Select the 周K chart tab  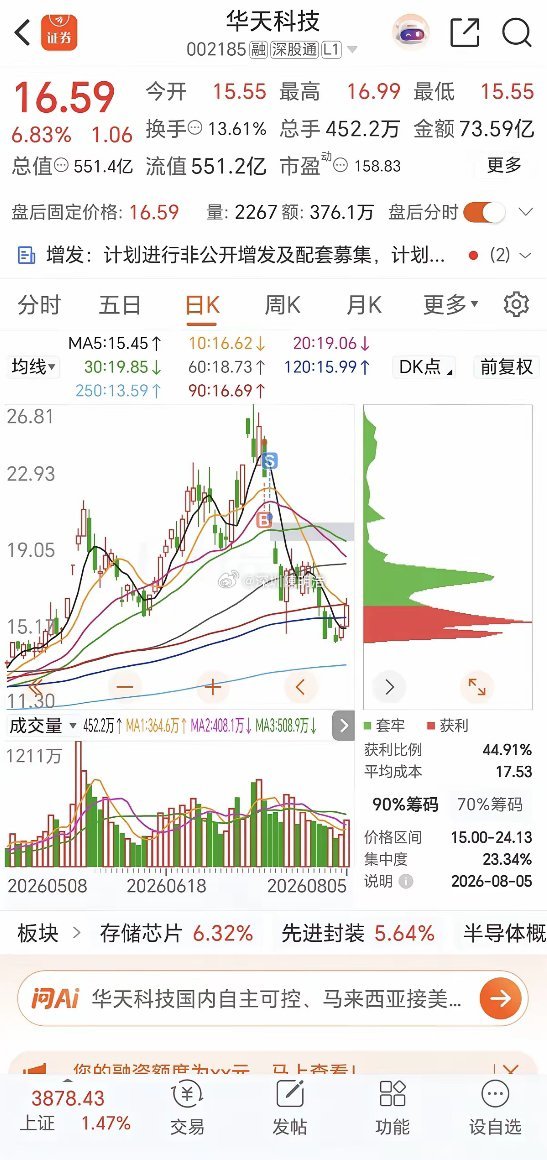[x=282, y=305]
